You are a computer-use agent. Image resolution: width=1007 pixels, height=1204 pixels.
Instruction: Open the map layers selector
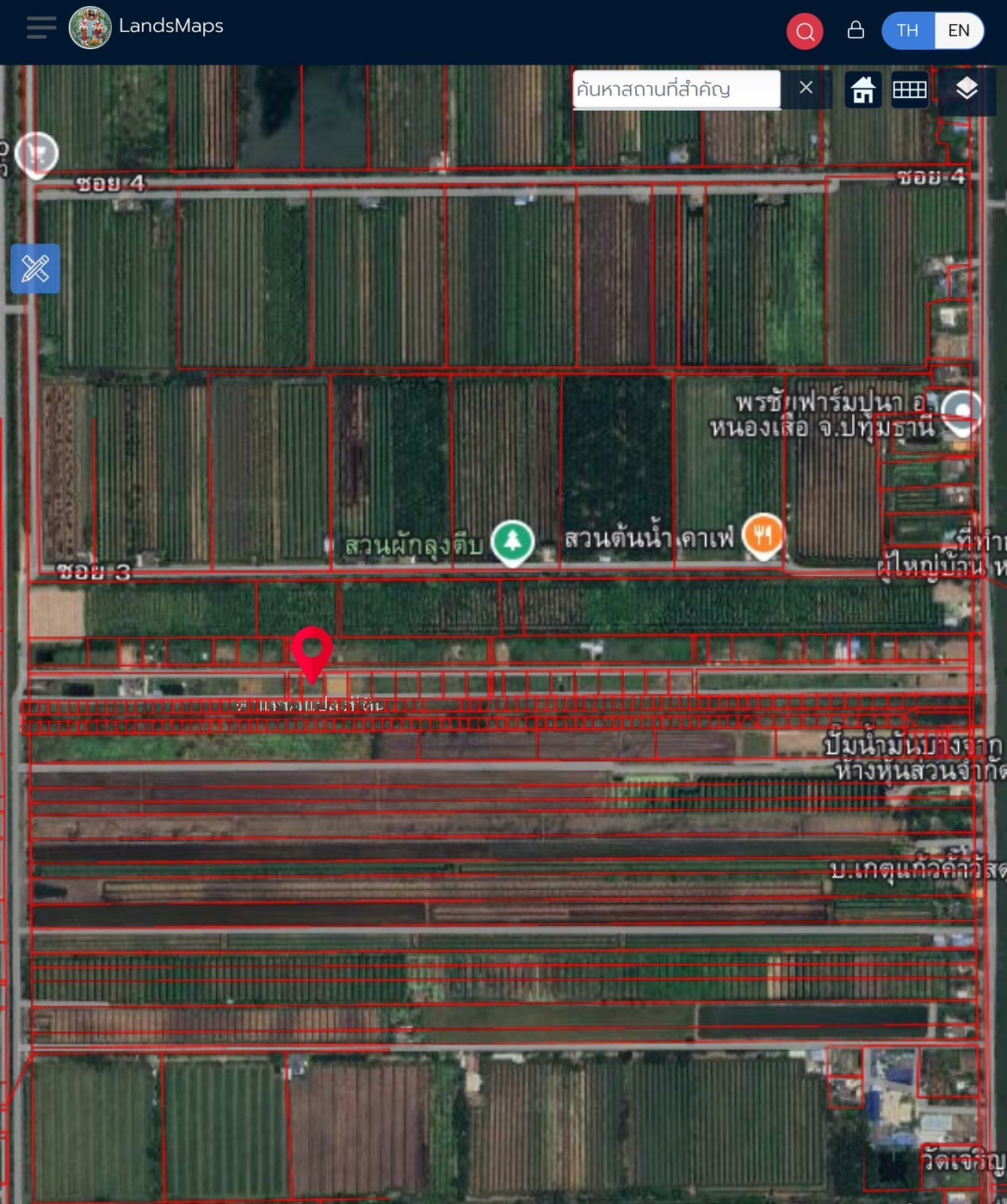point(967,89)
